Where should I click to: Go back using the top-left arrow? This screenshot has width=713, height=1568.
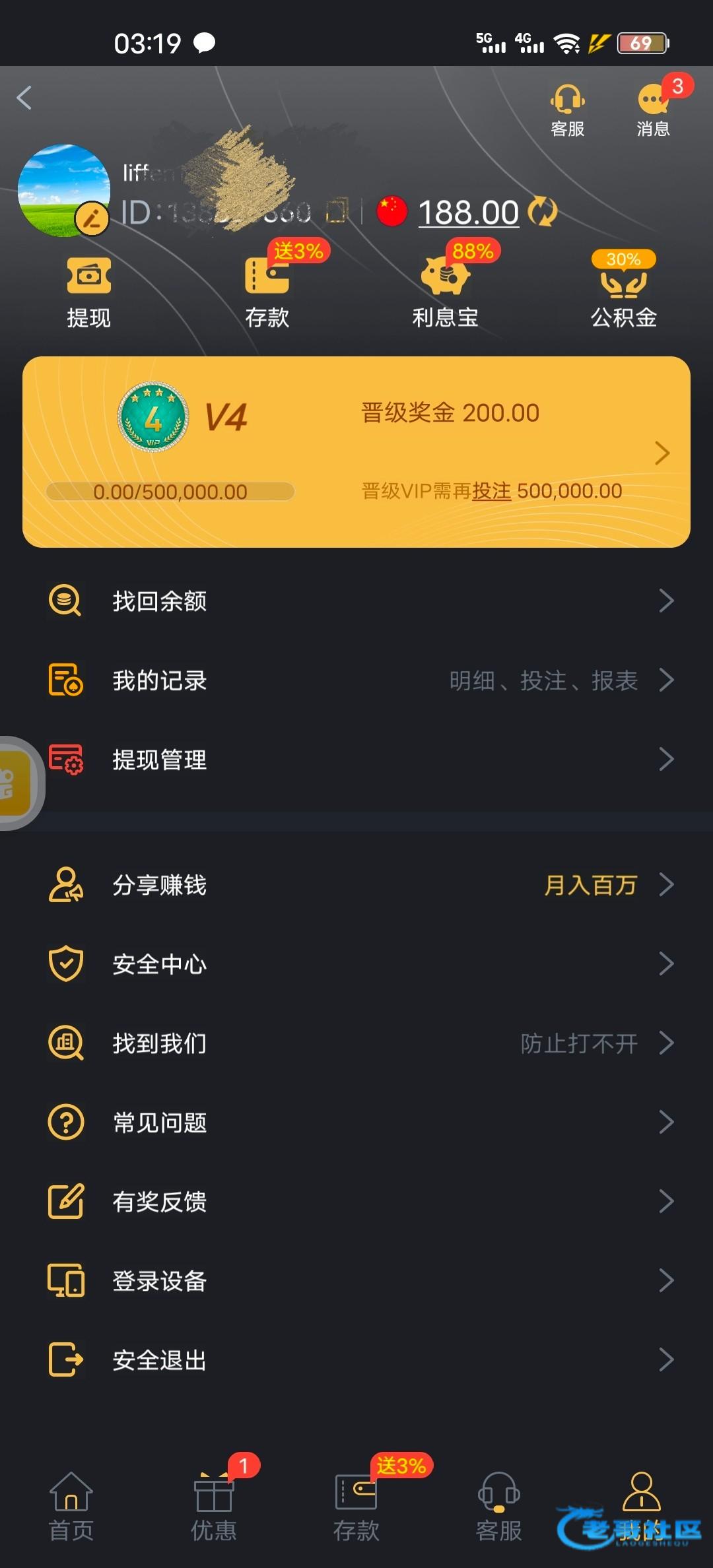pyautogui.click(x=25, y=98)
